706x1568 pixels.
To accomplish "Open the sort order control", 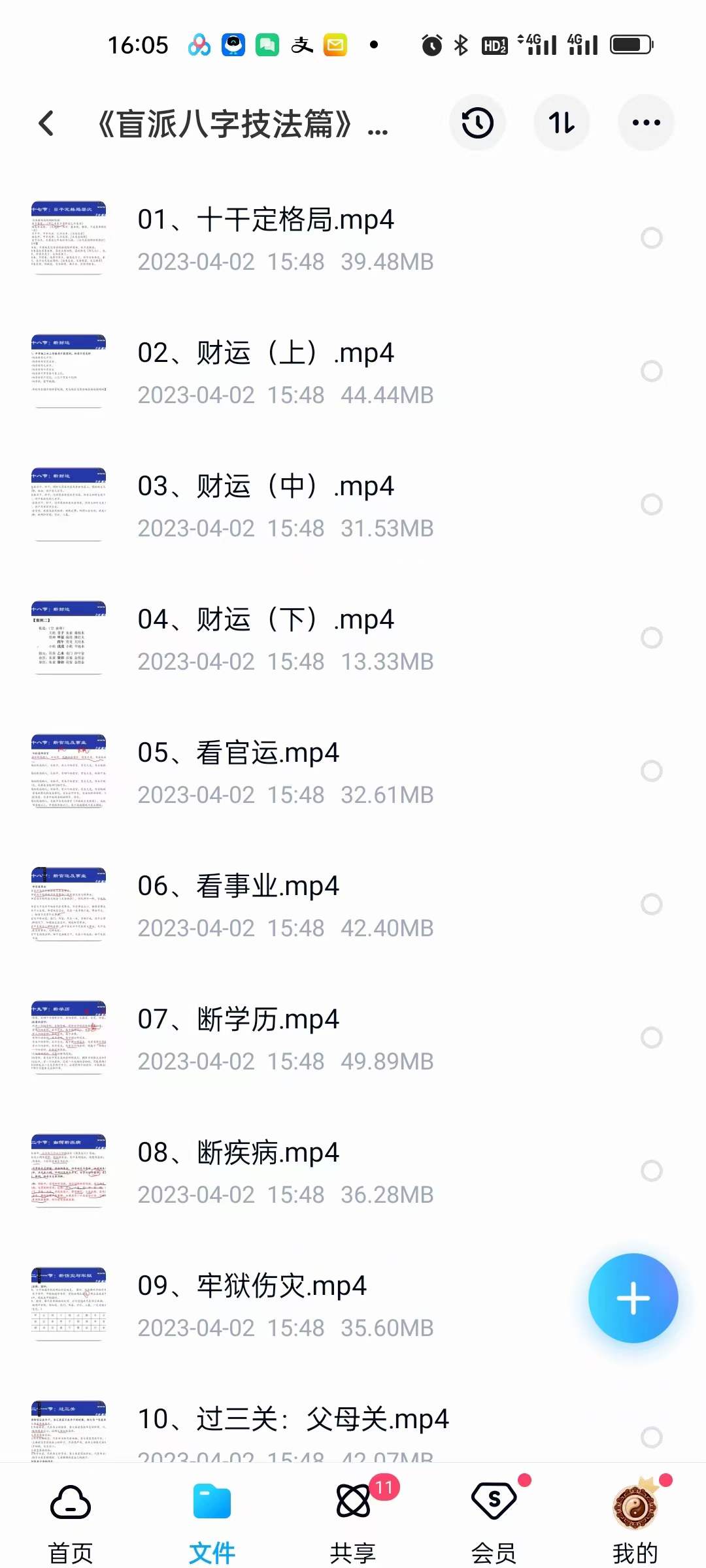I will point(562,123).
